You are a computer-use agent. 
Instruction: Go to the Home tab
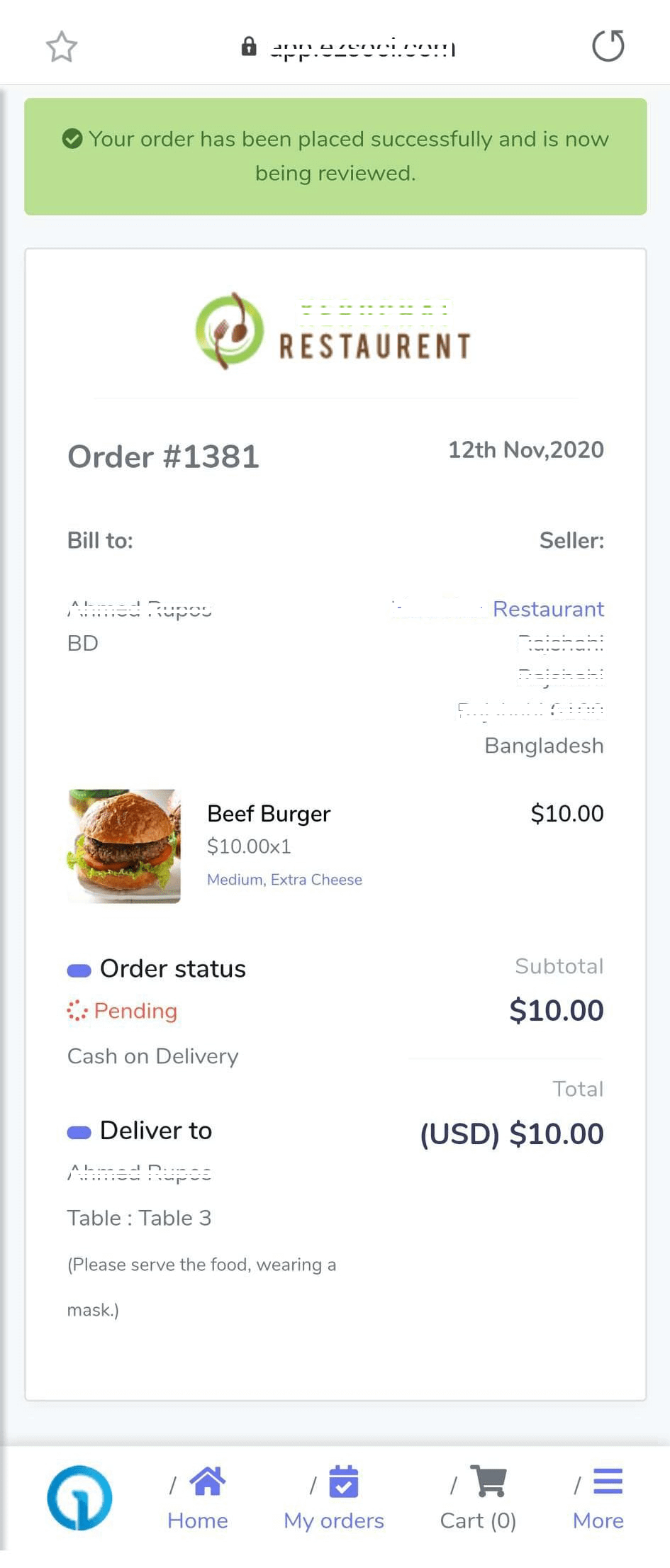199,1499
